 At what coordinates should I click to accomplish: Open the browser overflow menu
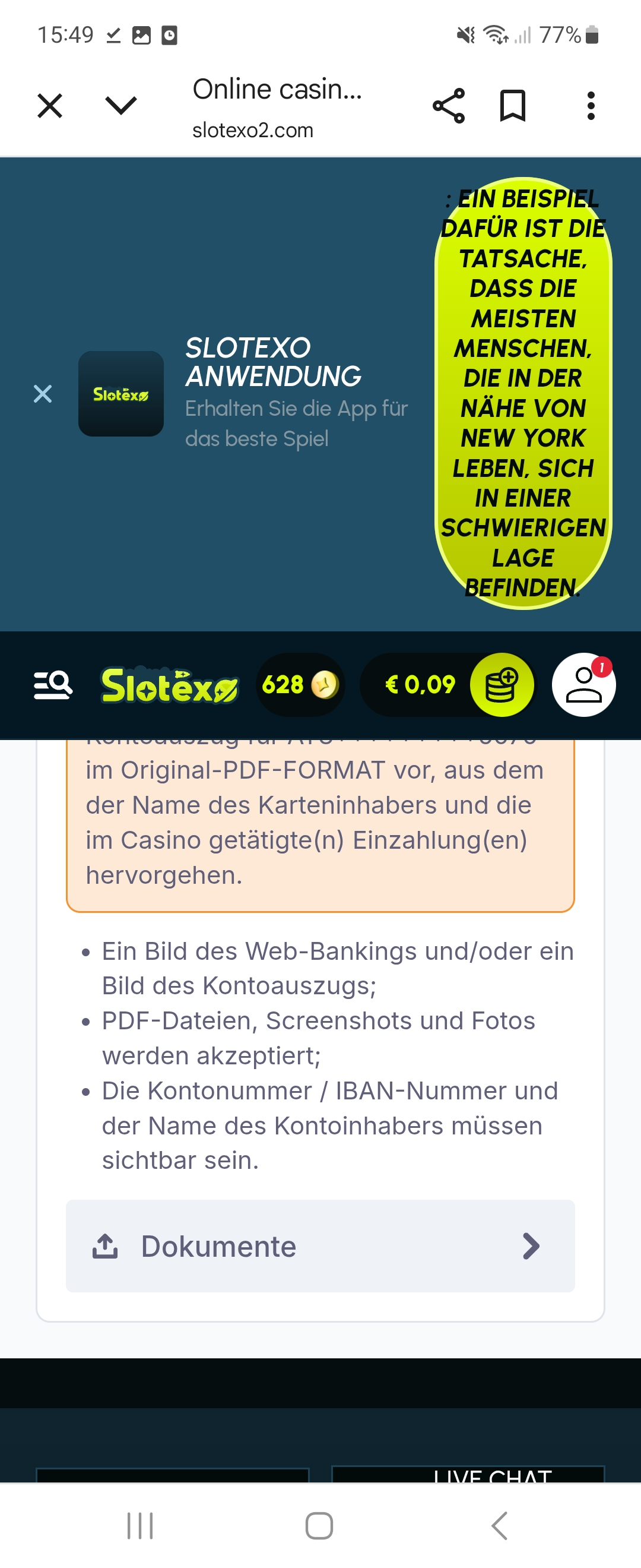click(x=590, y=106)
